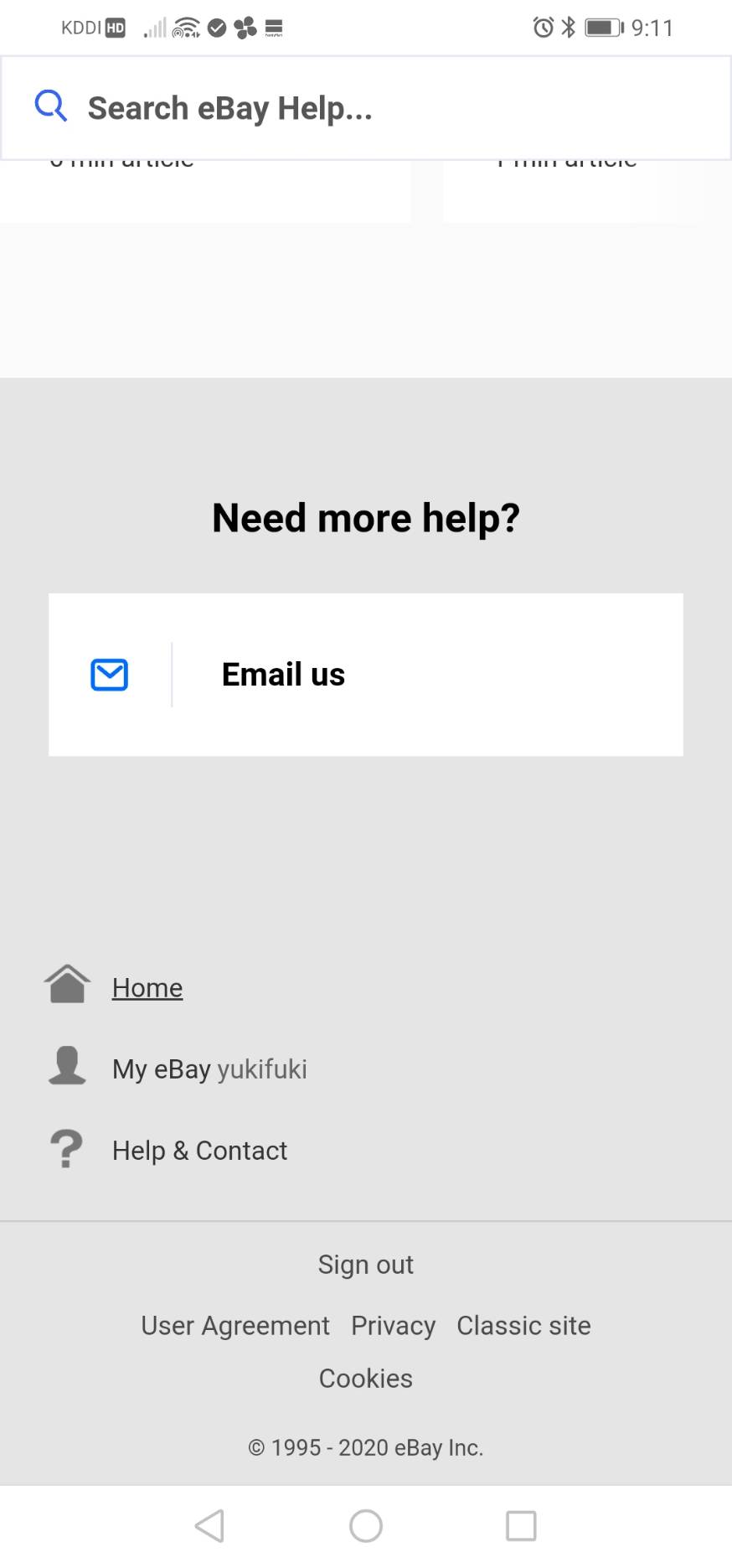Open the Search eBay Help field

(366, 108)
